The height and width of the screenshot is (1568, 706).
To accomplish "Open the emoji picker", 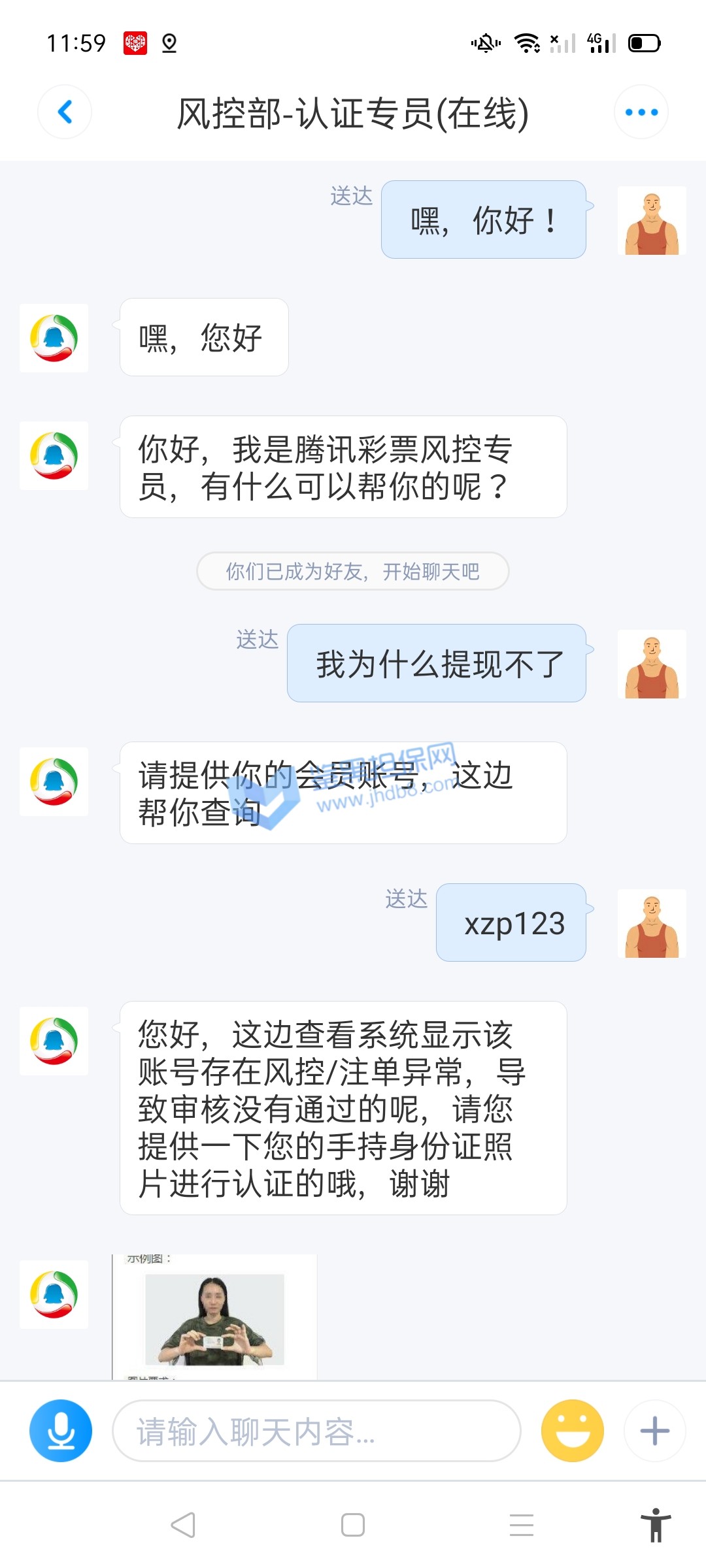I will click(572, 1431).
